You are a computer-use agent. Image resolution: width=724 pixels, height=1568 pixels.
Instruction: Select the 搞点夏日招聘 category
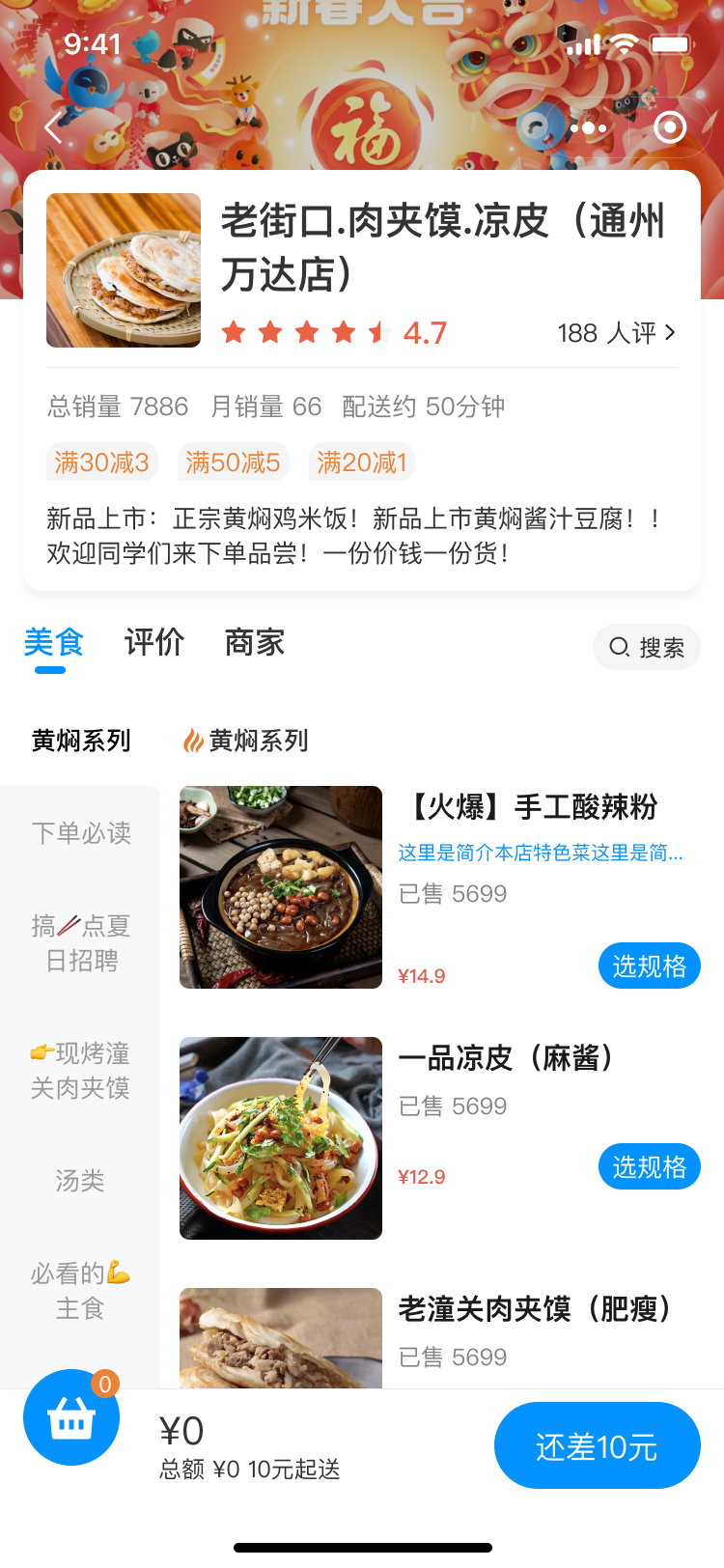81,943
